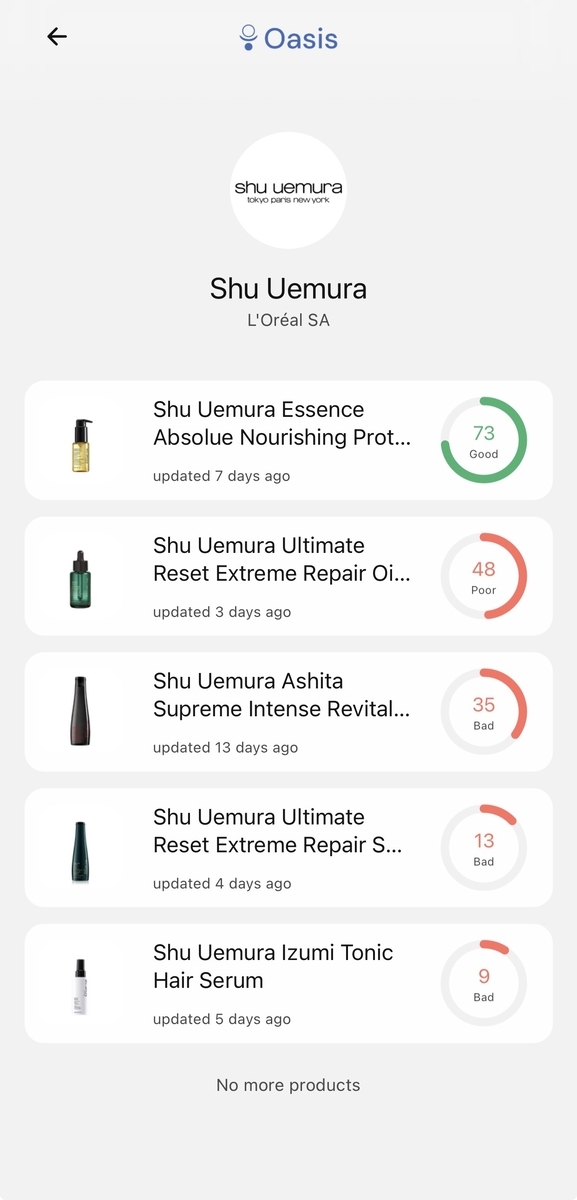
Task: Go back using the arrow icon
Action: pyautogui.click(x=57, y=37)
